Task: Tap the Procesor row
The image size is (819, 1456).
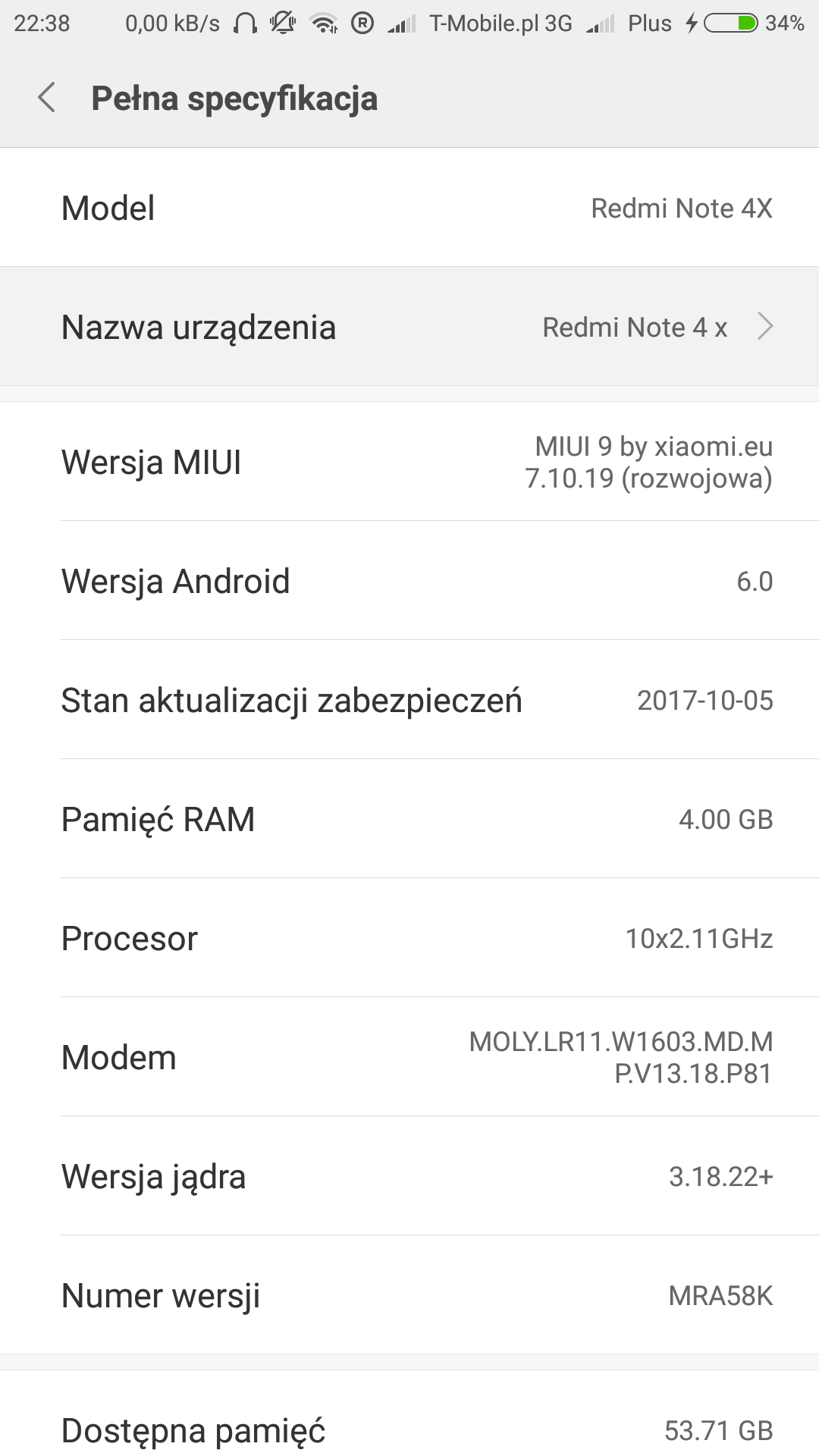Action: click(x=409, y=938)
